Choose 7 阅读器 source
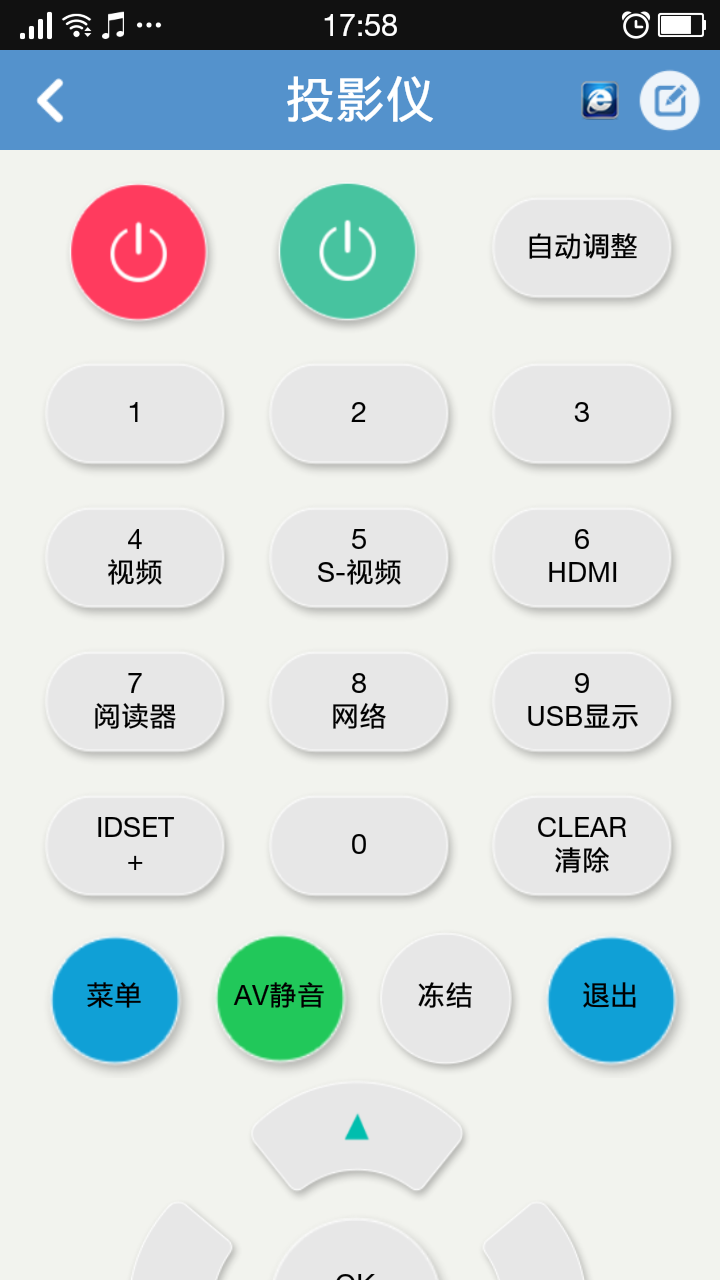720x1280 pixels. pyautogui.click(x=135, y=701)
